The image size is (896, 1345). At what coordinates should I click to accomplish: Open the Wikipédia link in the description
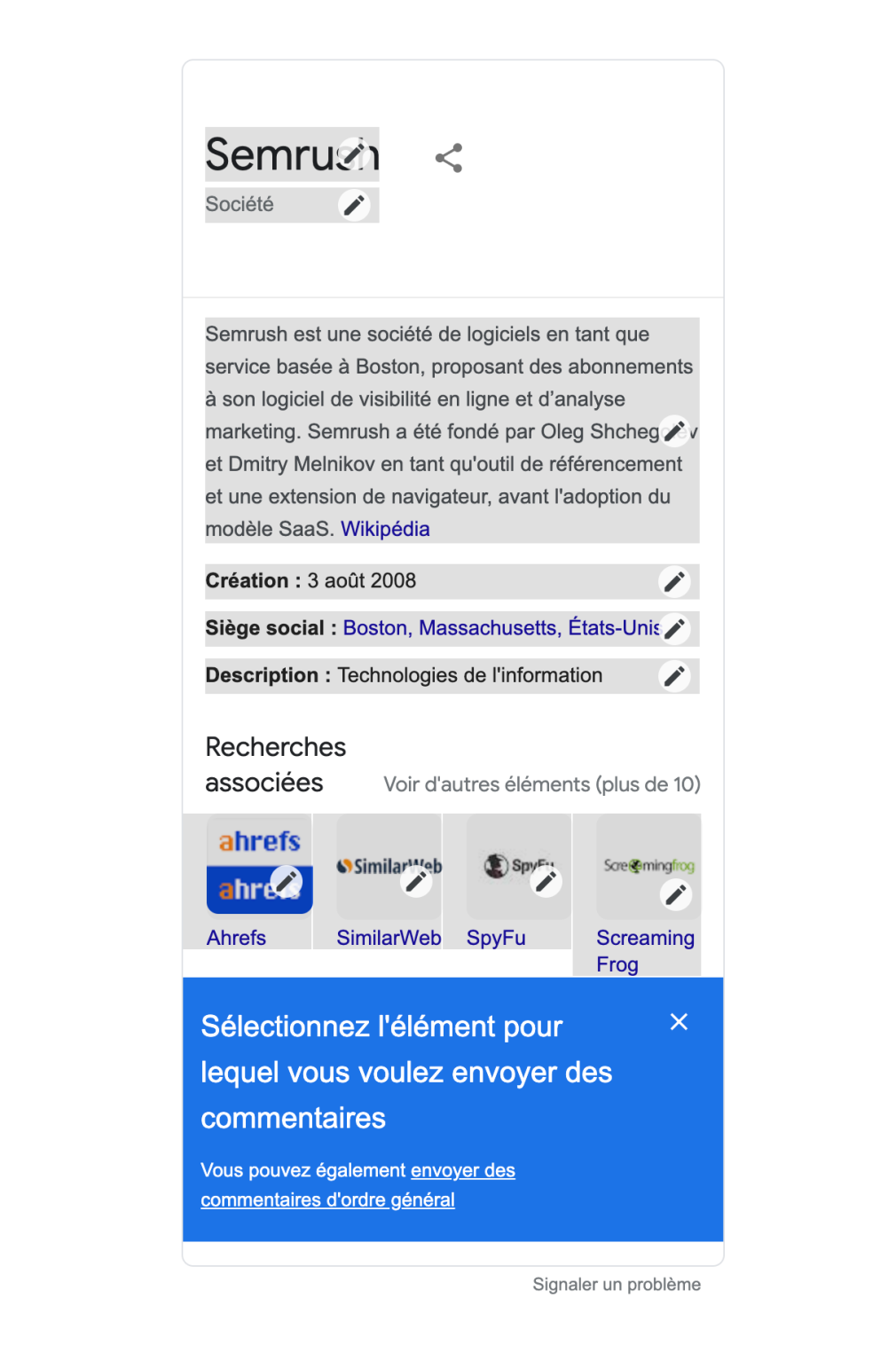pos(386,529)
